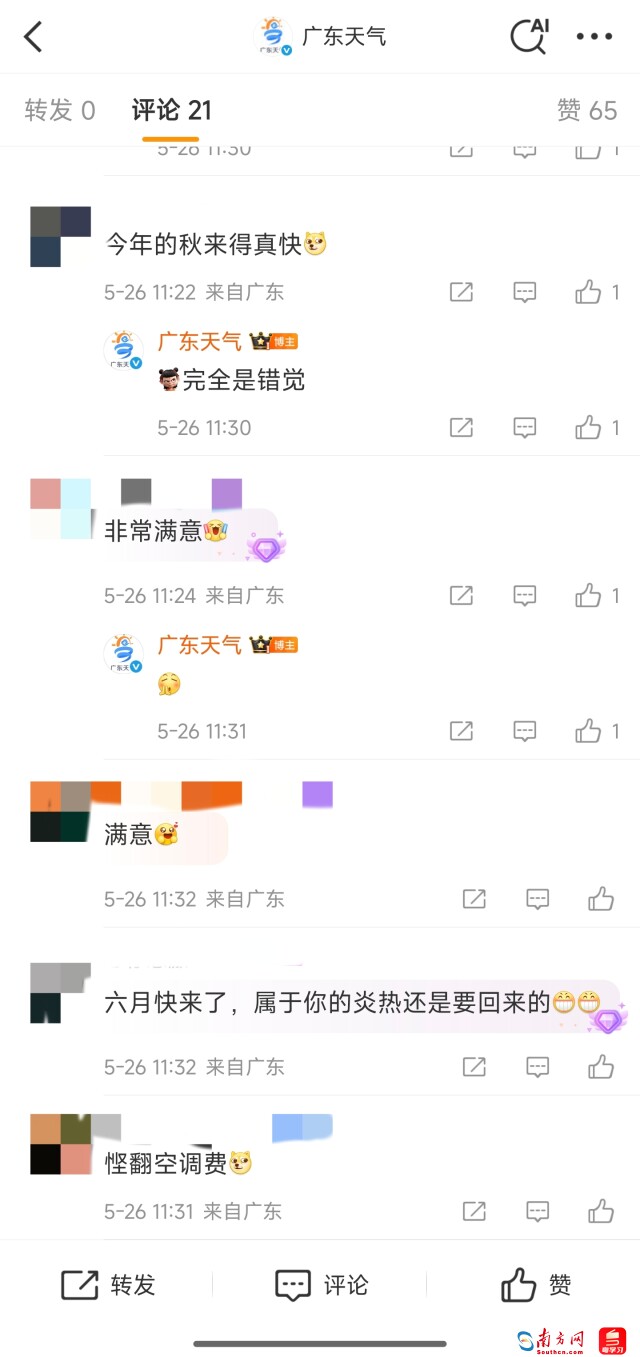Like the 5-26 11:32 comment 满意
Image resolution: width=640 pixels, height=1357 pixels.
coord(601,899)
